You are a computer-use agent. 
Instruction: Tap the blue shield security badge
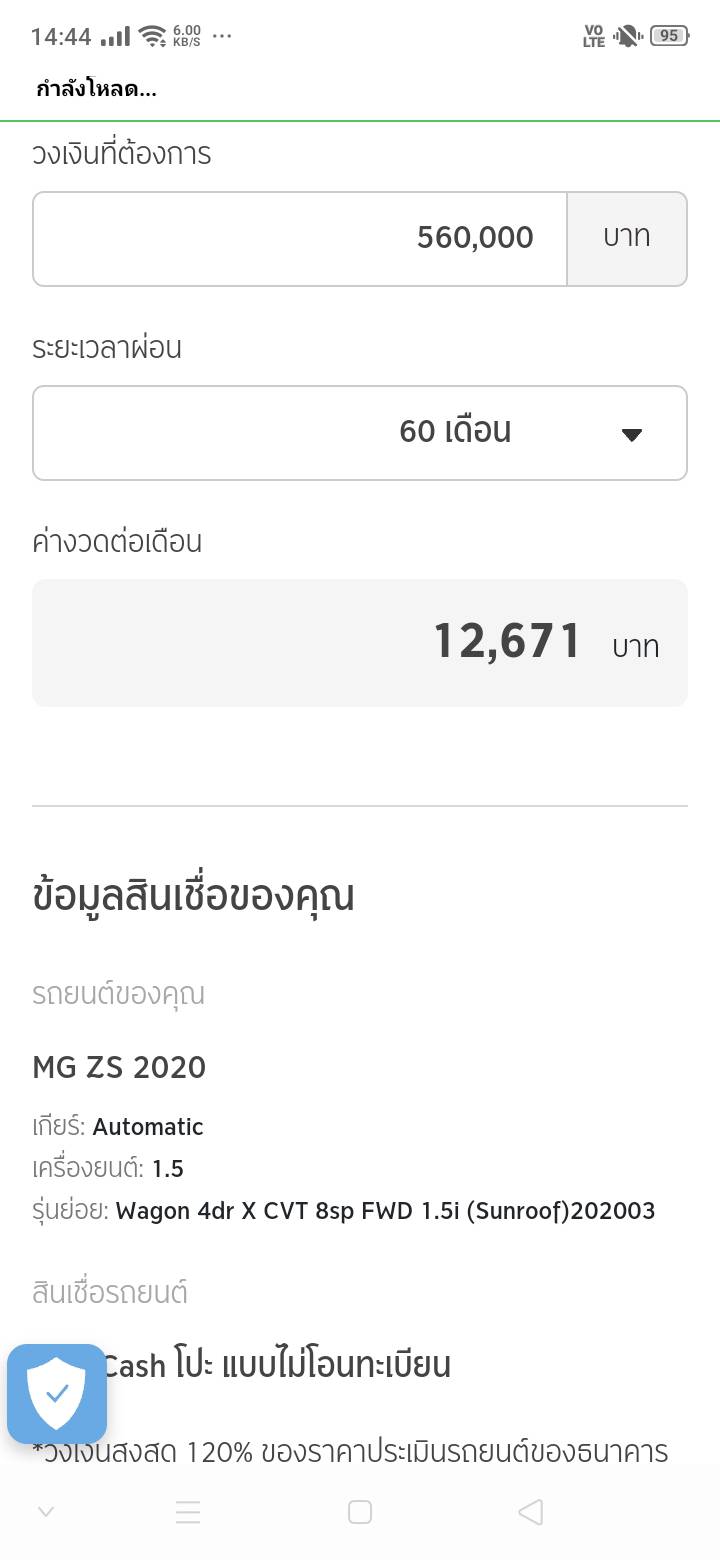(x=57, y=1393)
